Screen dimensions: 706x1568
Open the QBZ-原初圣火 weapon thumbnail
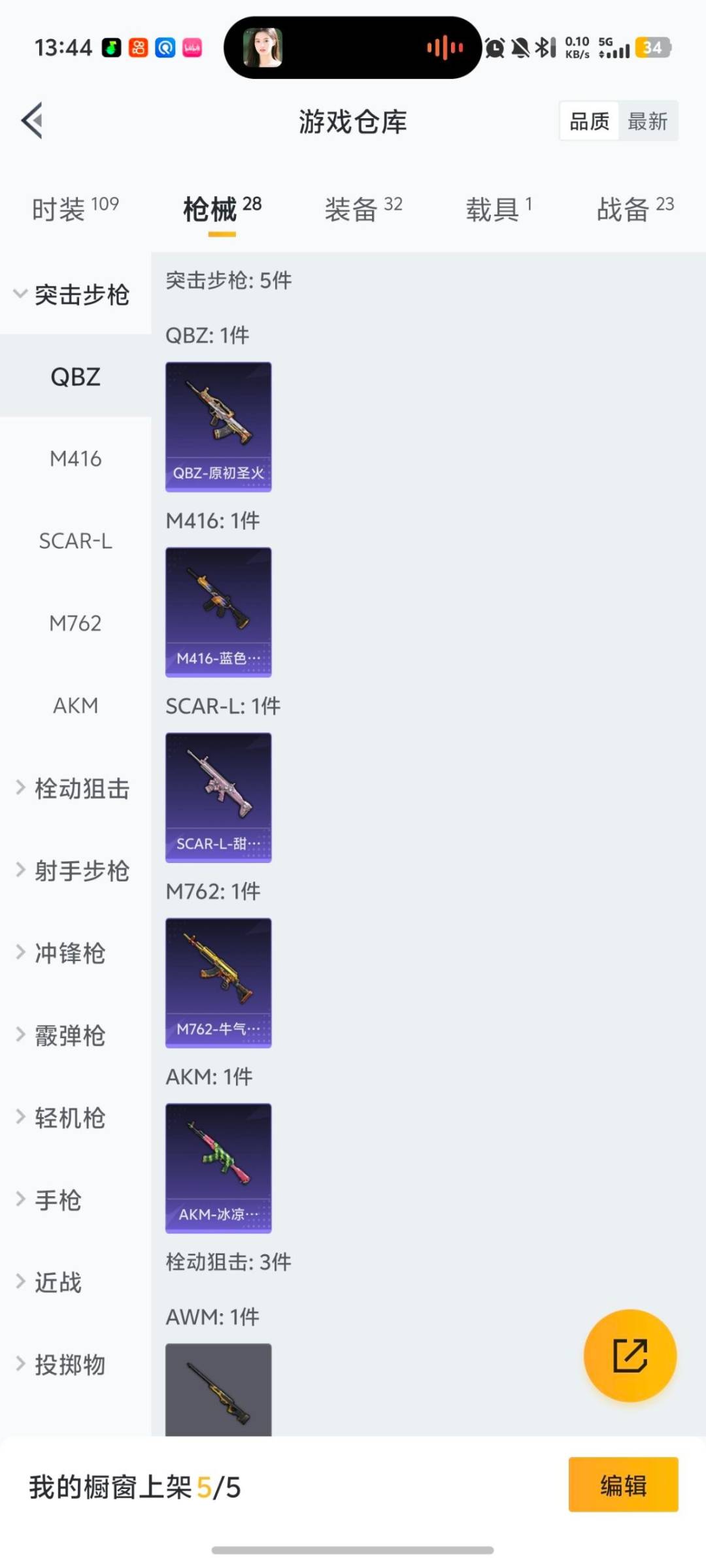coord(218,425)
